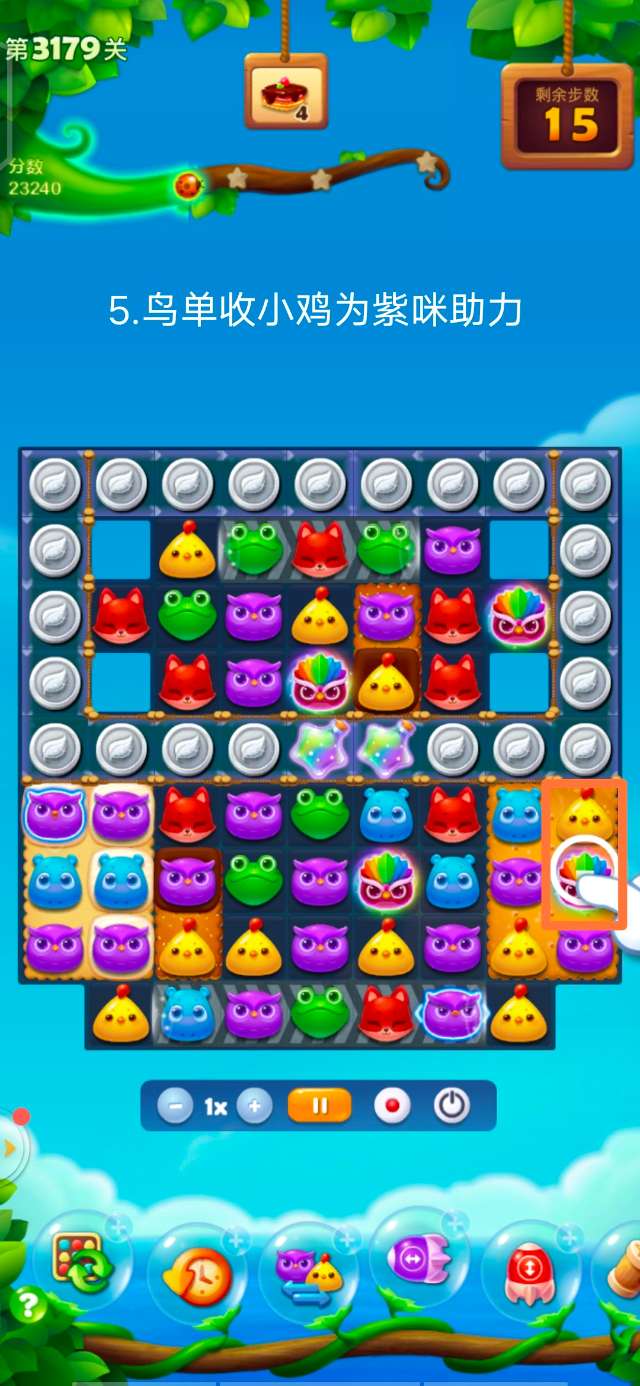Image resolution: width=640 pixels, height=1386 pixels.
Task: Exit the replay with the power button
Action: point(452,1106)
